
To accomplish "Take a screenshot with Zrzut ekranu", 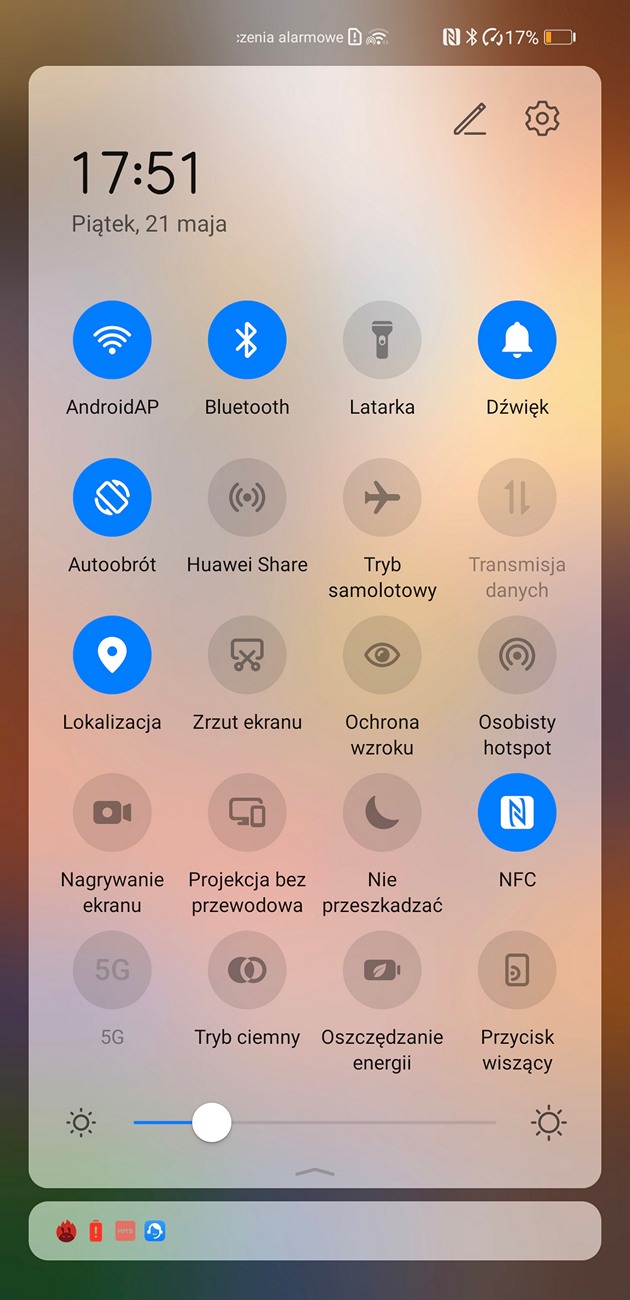I will pyautogui.click(x=247, y=655).
